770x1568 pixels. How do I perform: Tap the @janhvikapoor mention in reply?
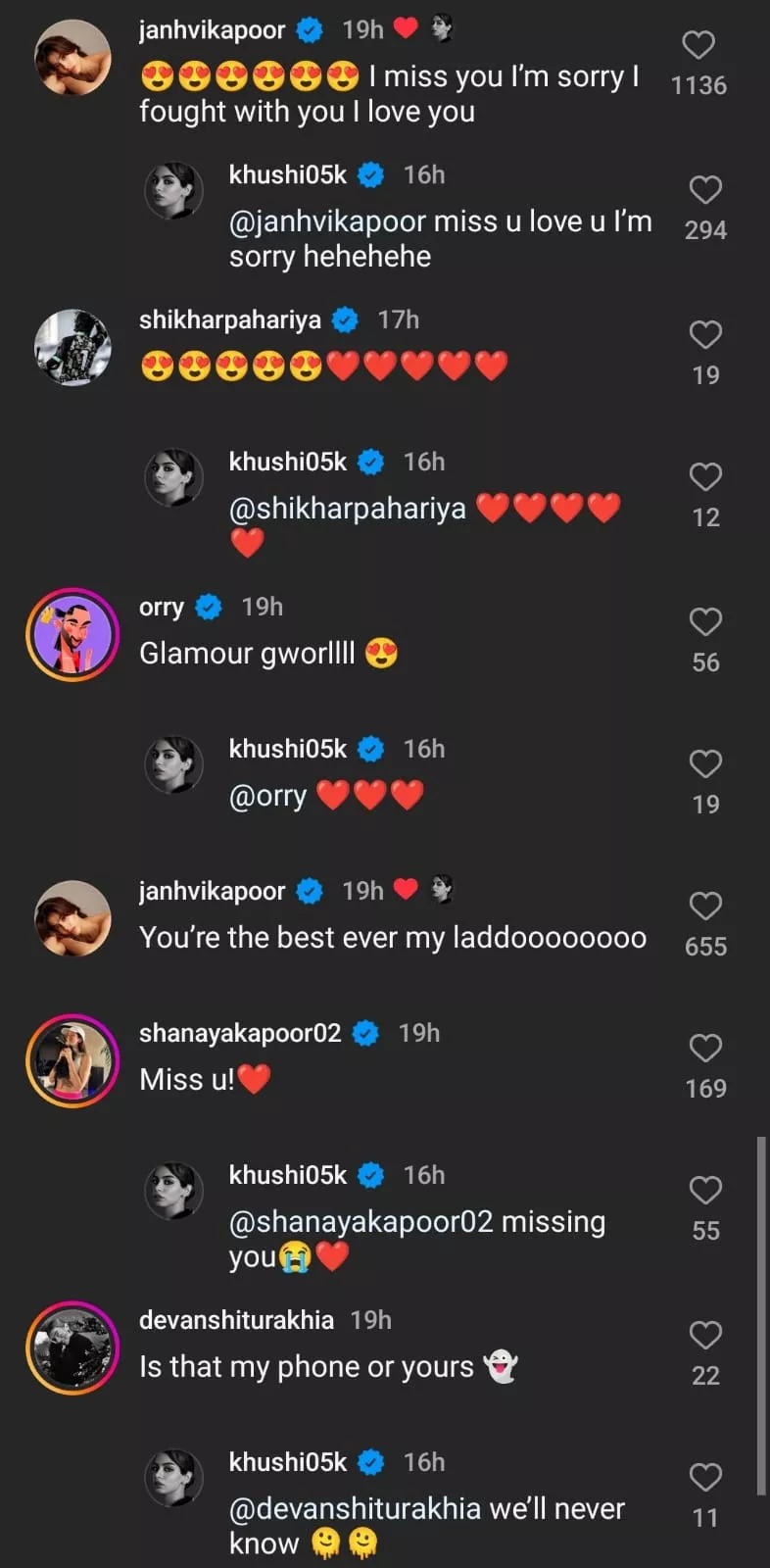tap(327, 222)
